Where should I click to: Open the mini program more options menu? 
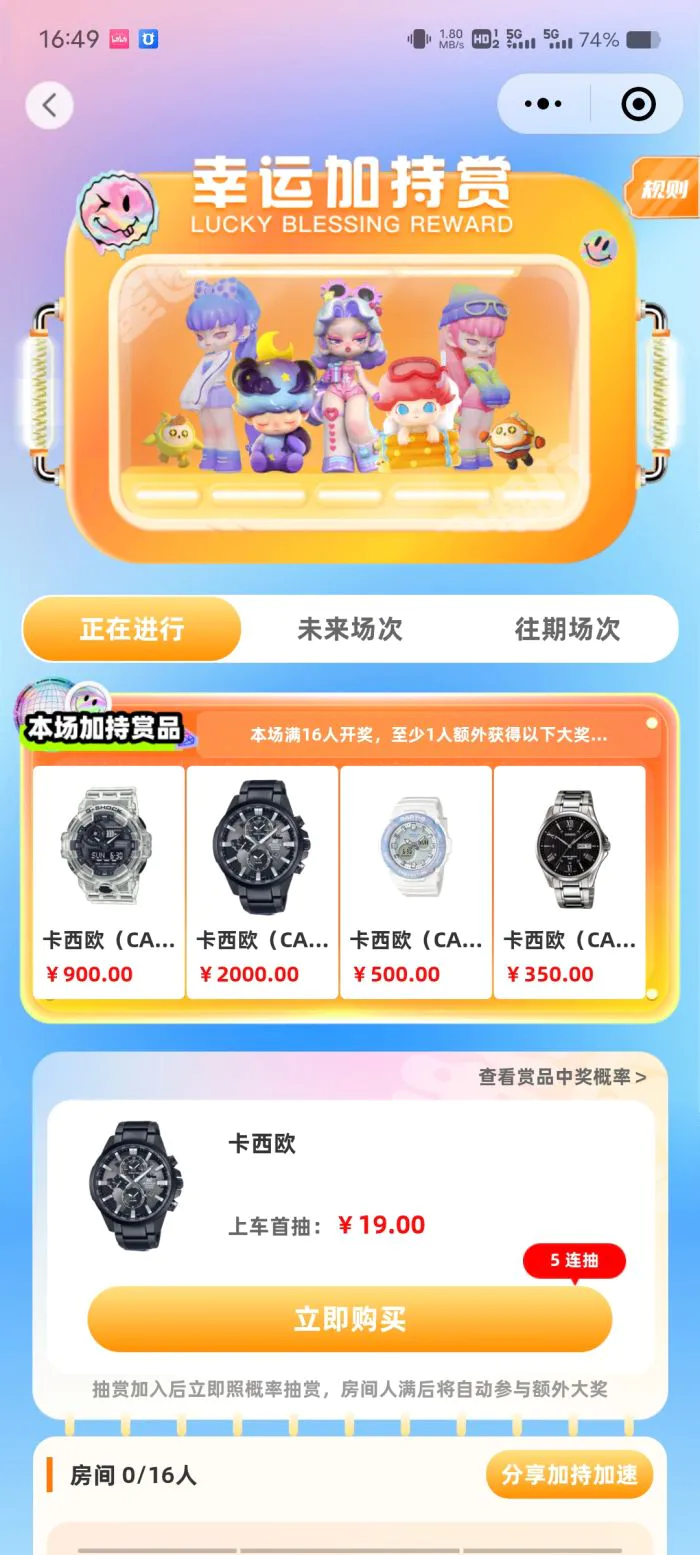[543, 104]
